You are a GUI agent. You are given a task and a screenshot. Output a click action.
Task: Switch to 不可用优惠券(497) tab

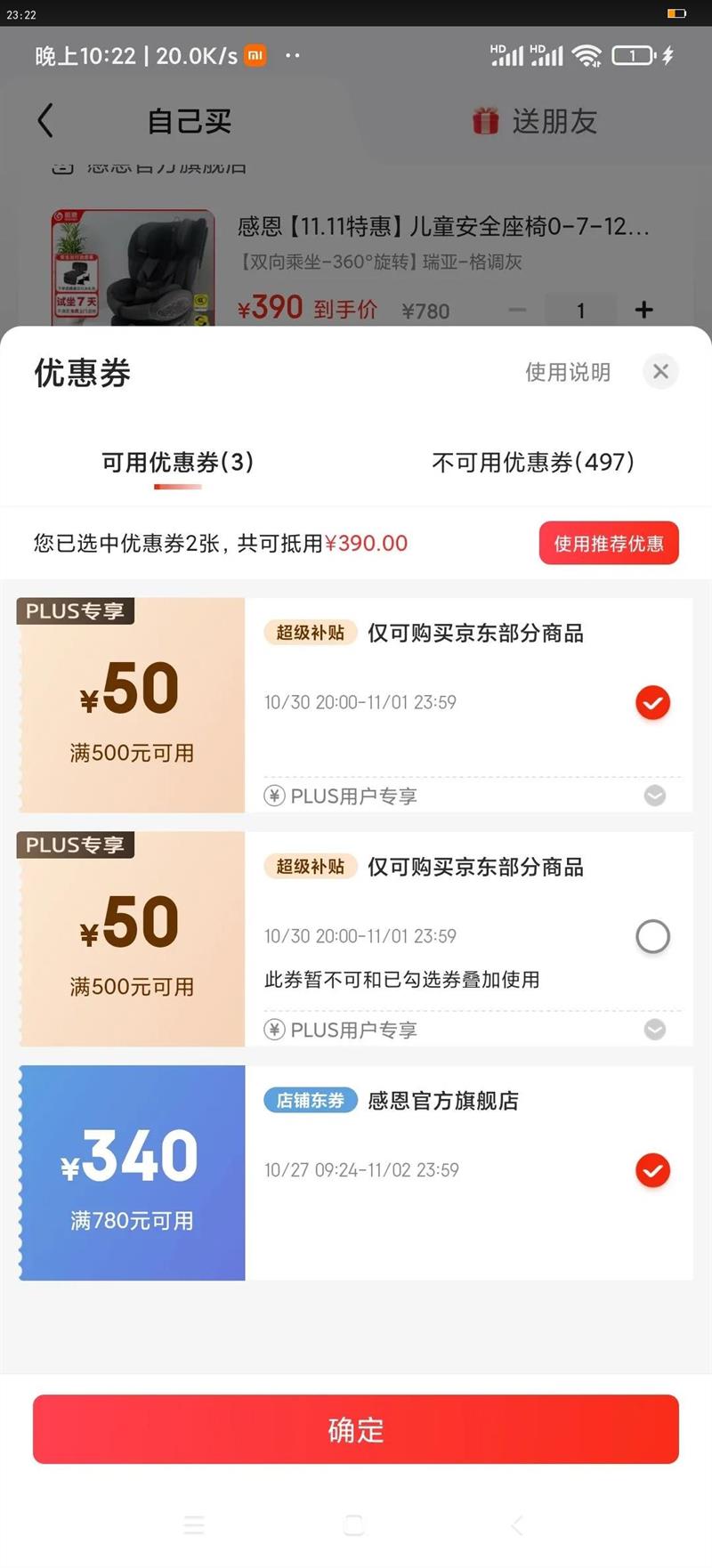pos(533,462)
